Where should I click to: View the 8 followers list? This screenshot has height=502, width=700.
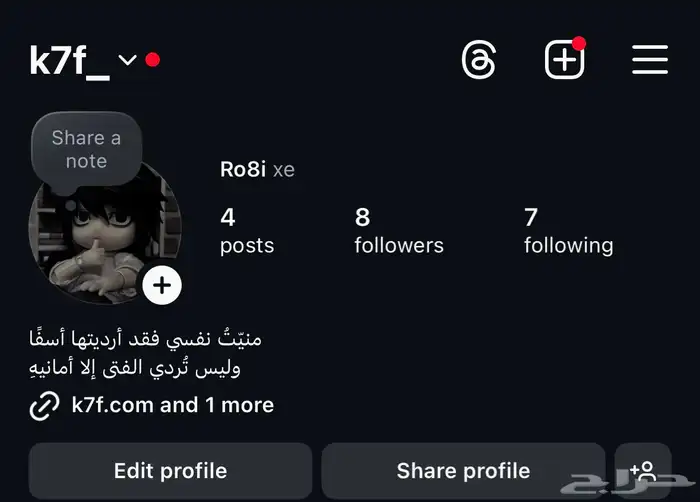(398, 231)
